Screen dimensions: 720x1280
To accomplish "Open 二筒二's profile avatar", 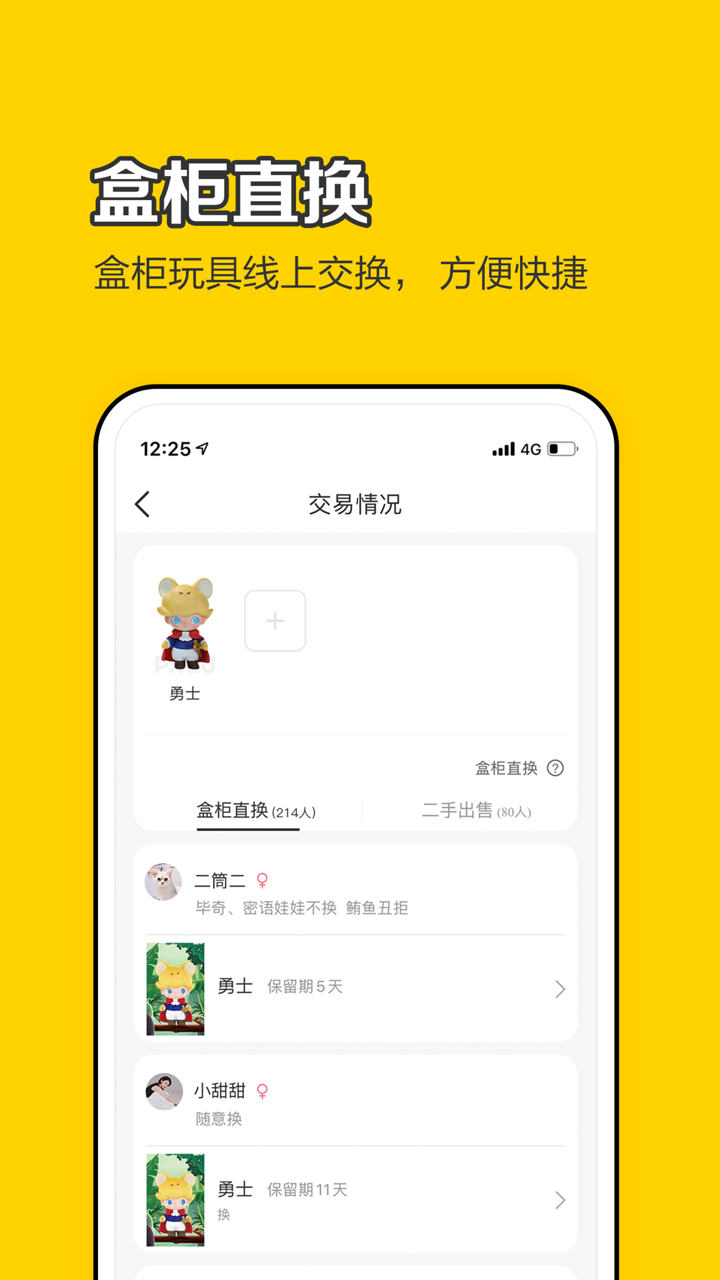I will point(163,883).
